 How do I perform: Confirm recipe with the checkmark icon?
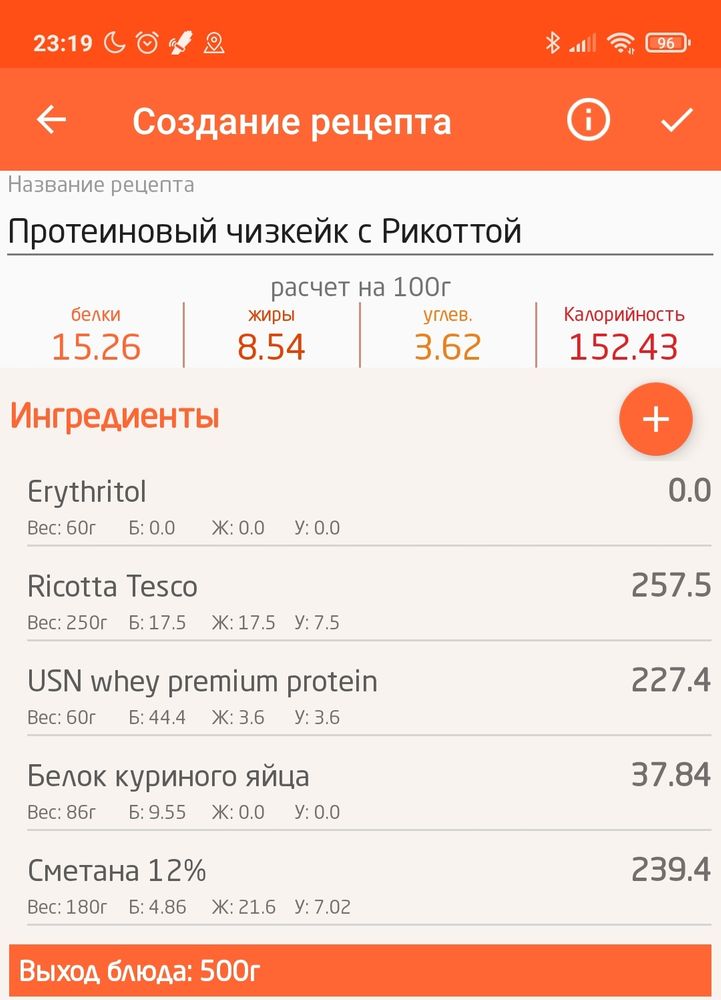676,119
